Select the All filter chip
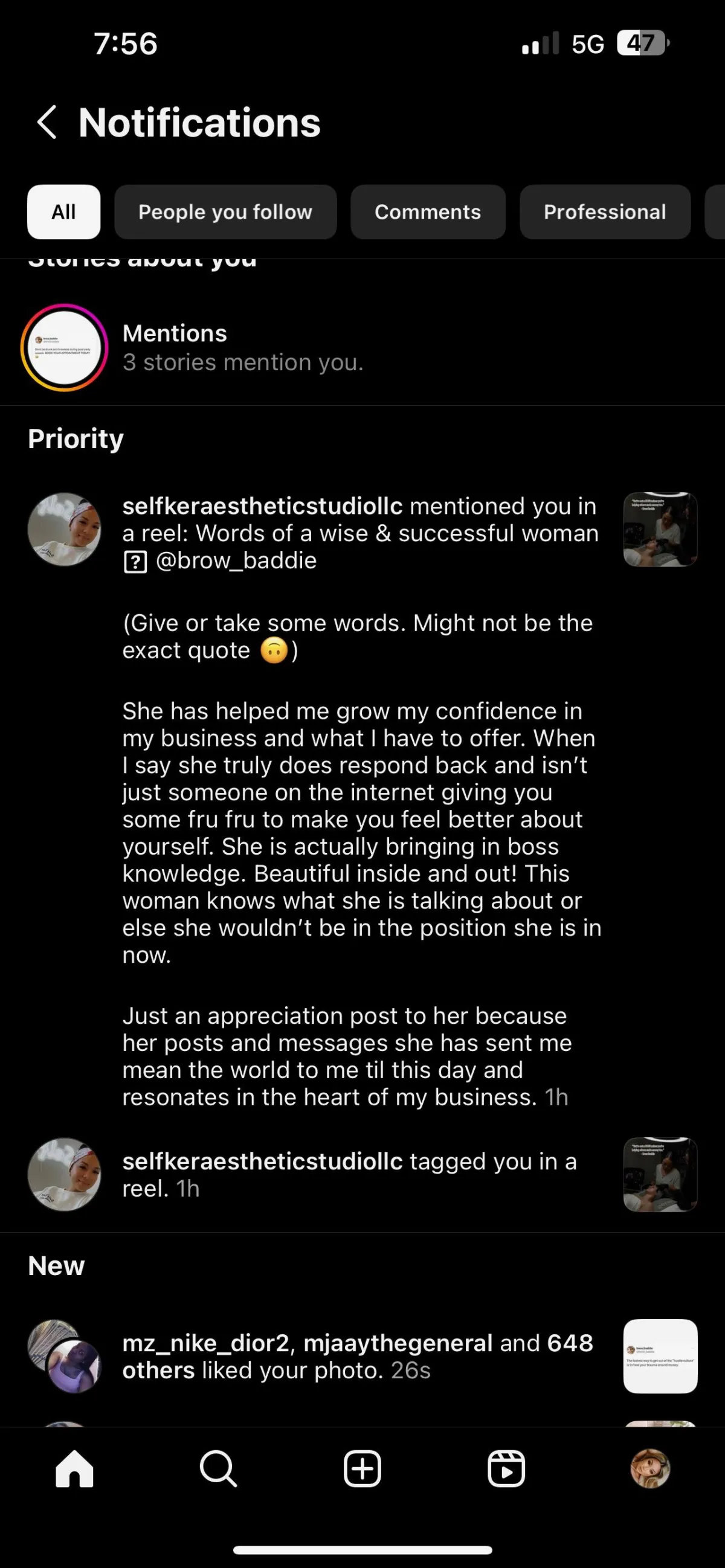This screenshot has height=1568, width=725. click(64, 212)
